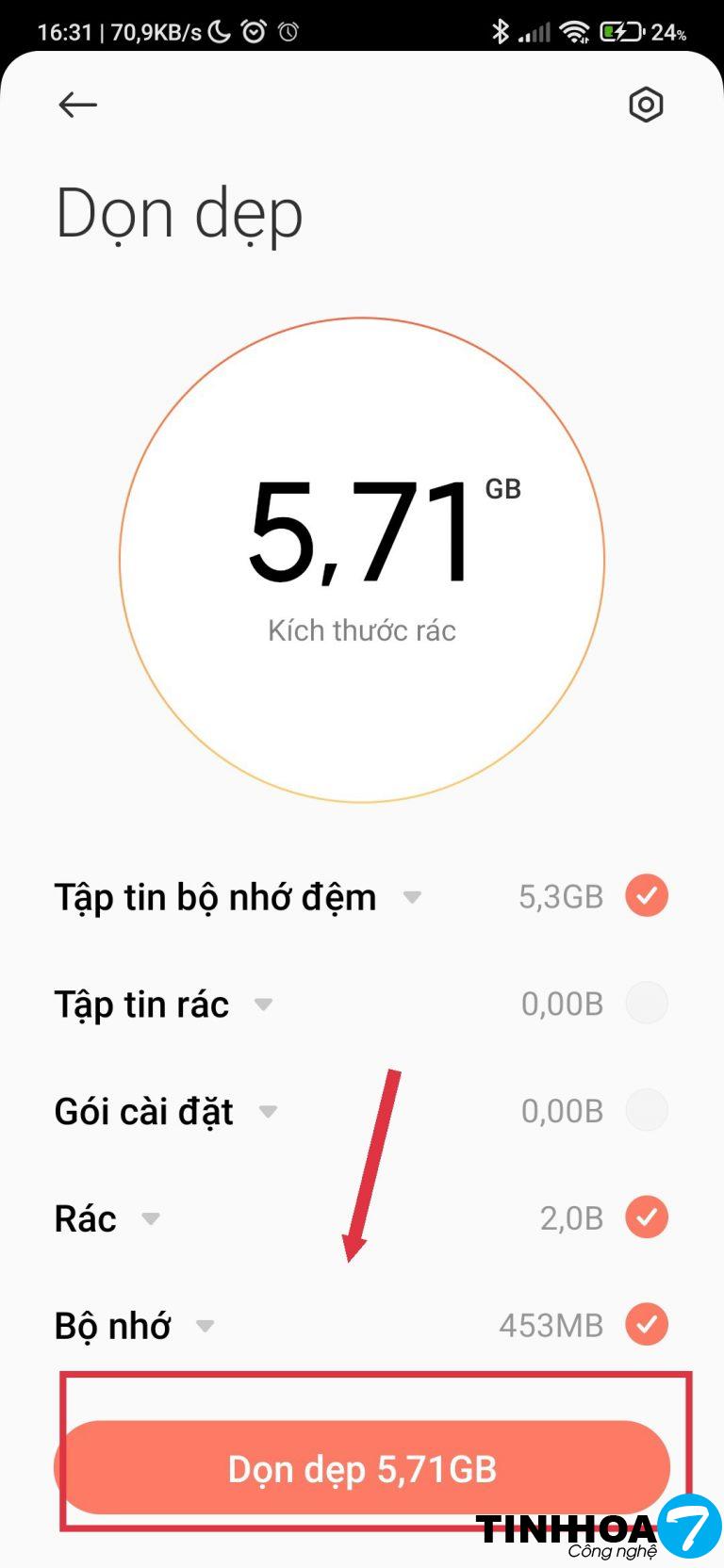Screen dimensions: 724x1568
Task: Select the Tập tin rác checkbox
Action: pyautogui.click(x=647, y=1003)
